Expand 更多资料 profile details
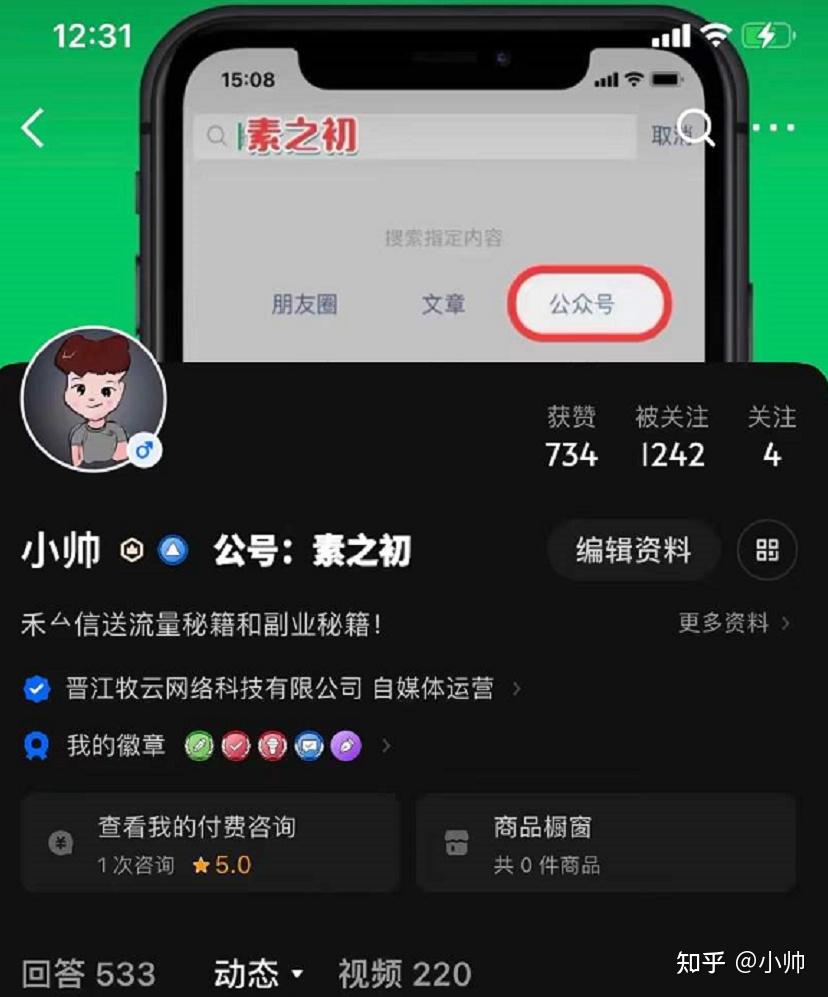 click(x=734, y=623)
